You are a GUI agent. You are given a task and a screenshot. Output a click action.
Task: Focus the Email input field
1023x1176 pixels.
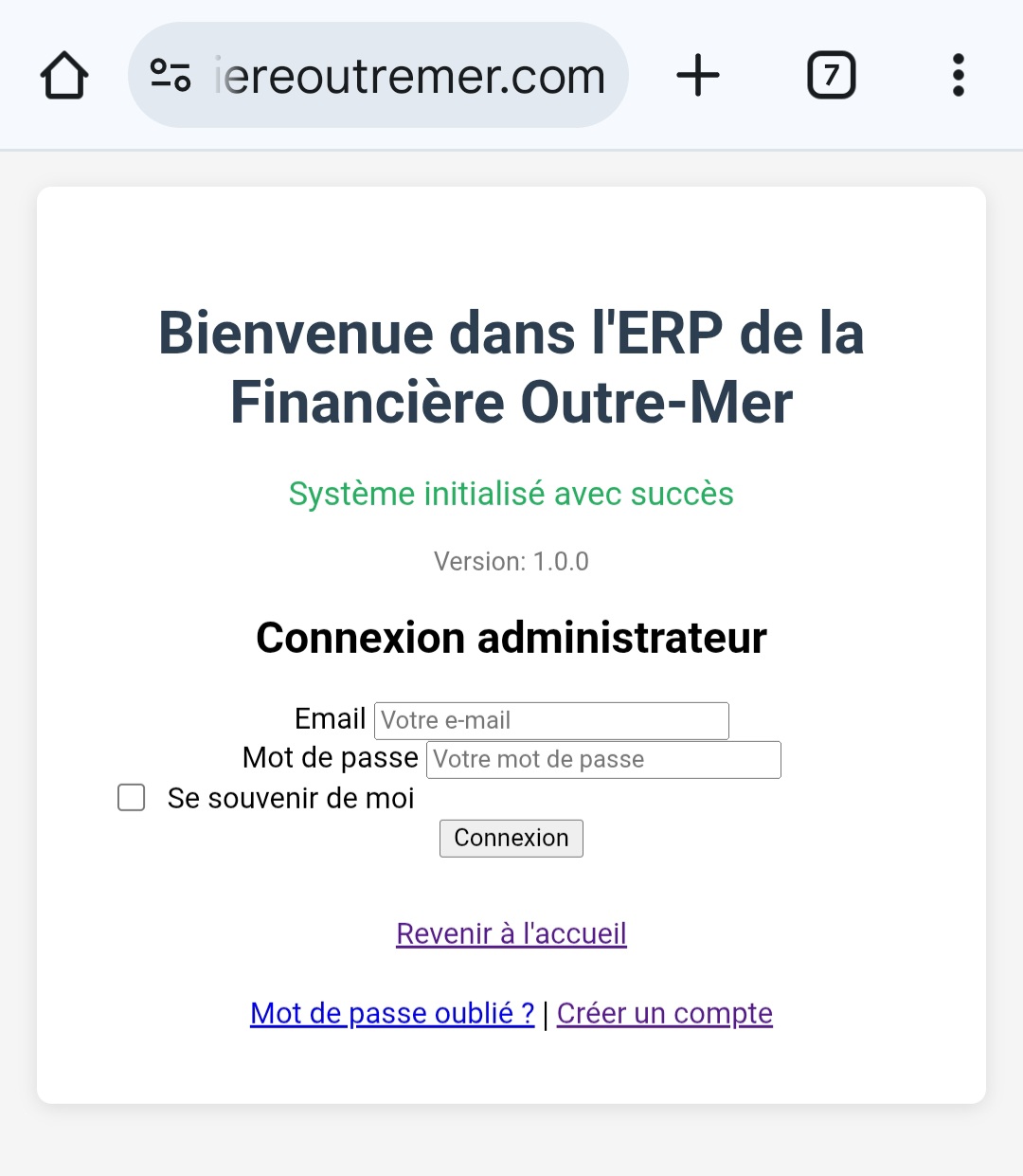click(x=551, y=720)
